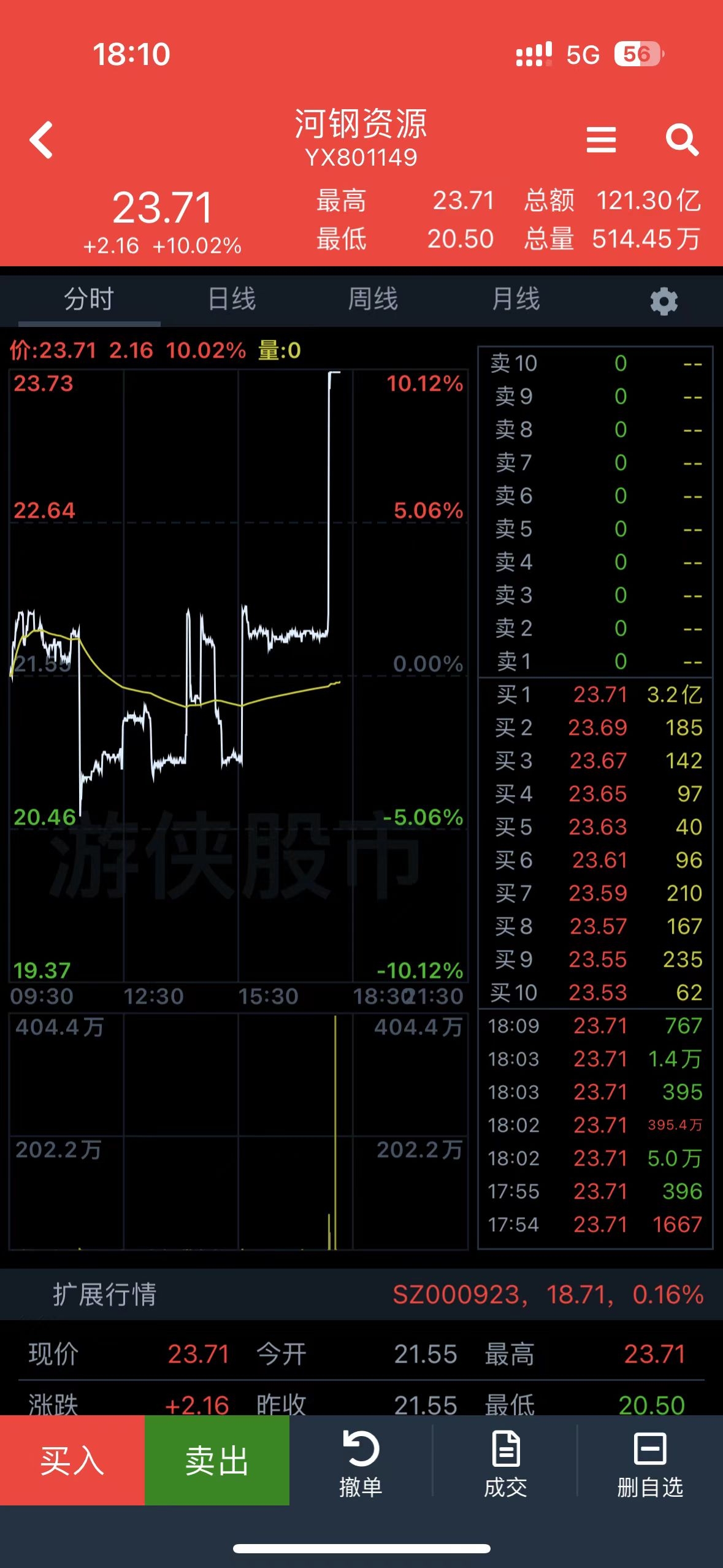The width and height of the screenshot is (723, 1568).
Task: Select the 买1 bid at 23.71
Action: (595, 694)
